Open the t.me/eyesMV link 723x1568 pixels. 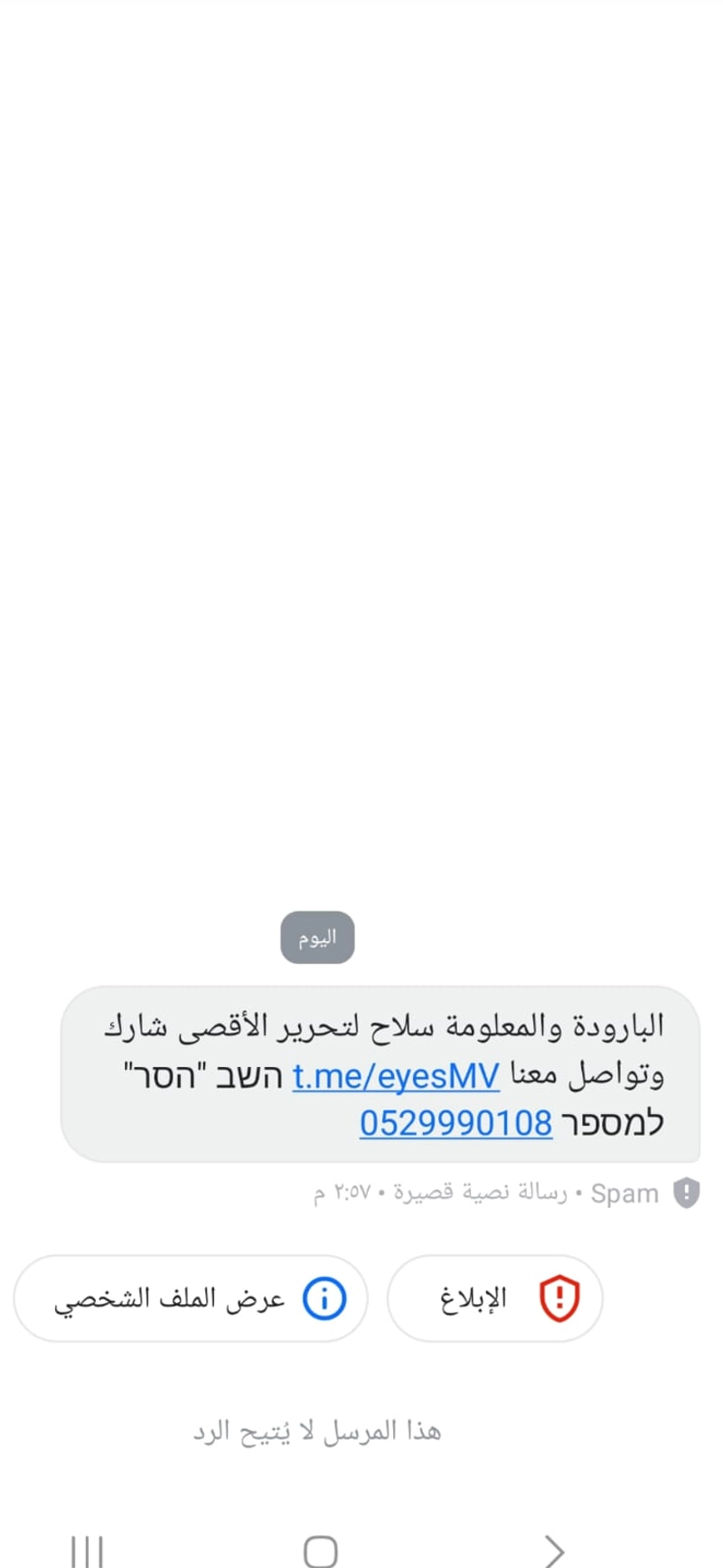tap(396, 1076)
